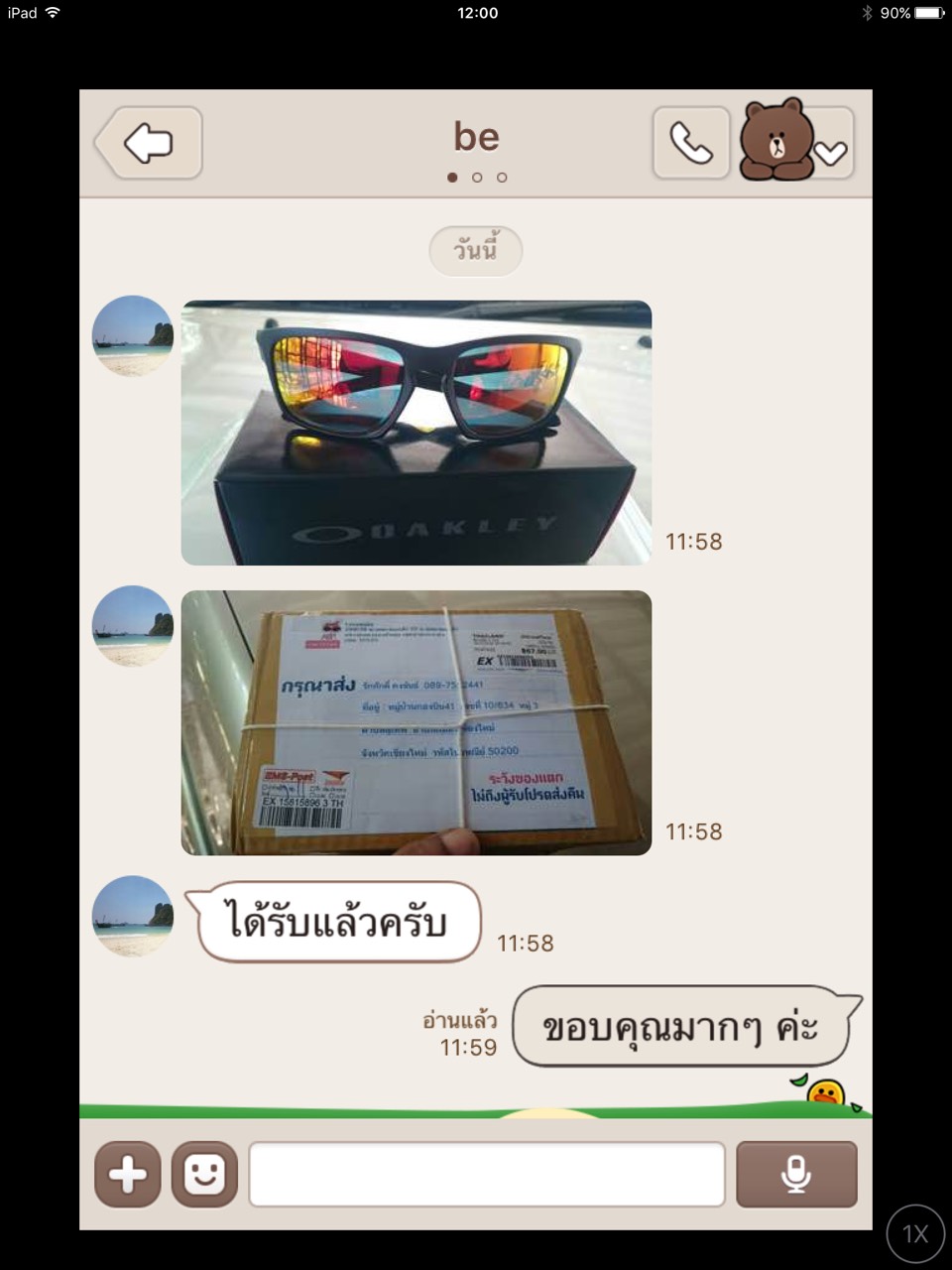Focus the message text field
Image resolution: width=952 pixels, height=1270 pixels.
coord(486,1175)
